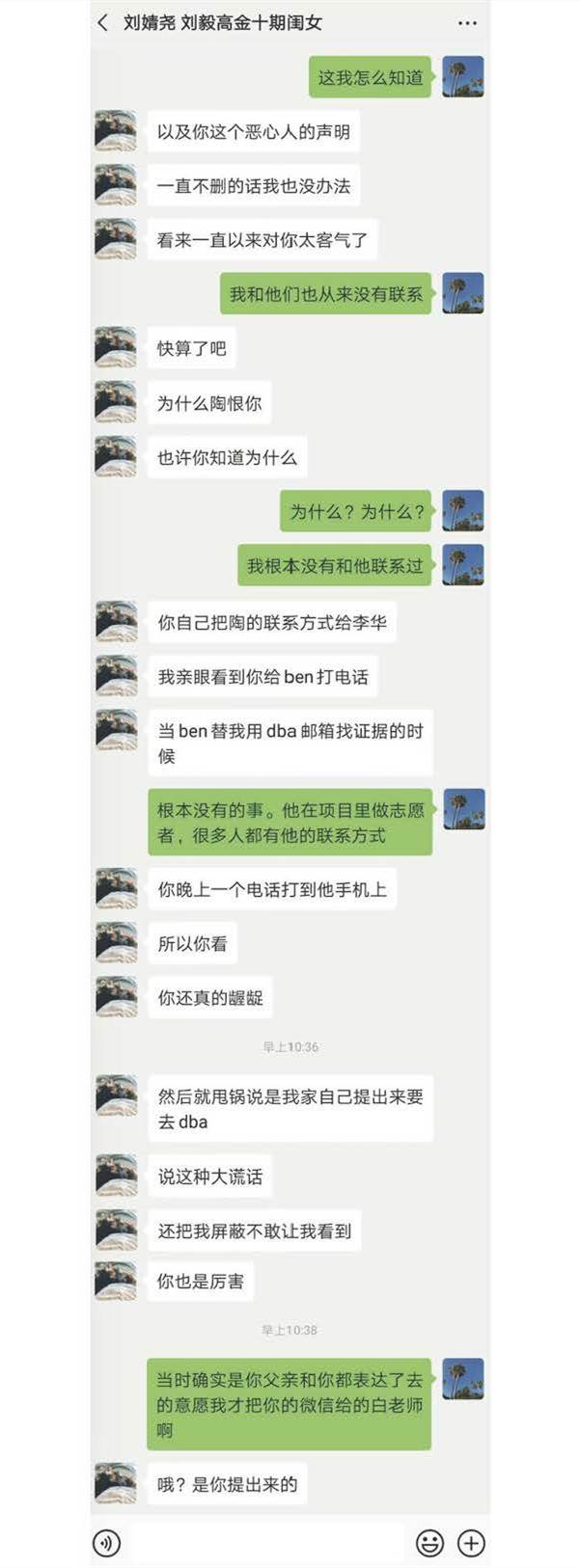
Task: Open the plus attachment menu
Action: 471,1543
